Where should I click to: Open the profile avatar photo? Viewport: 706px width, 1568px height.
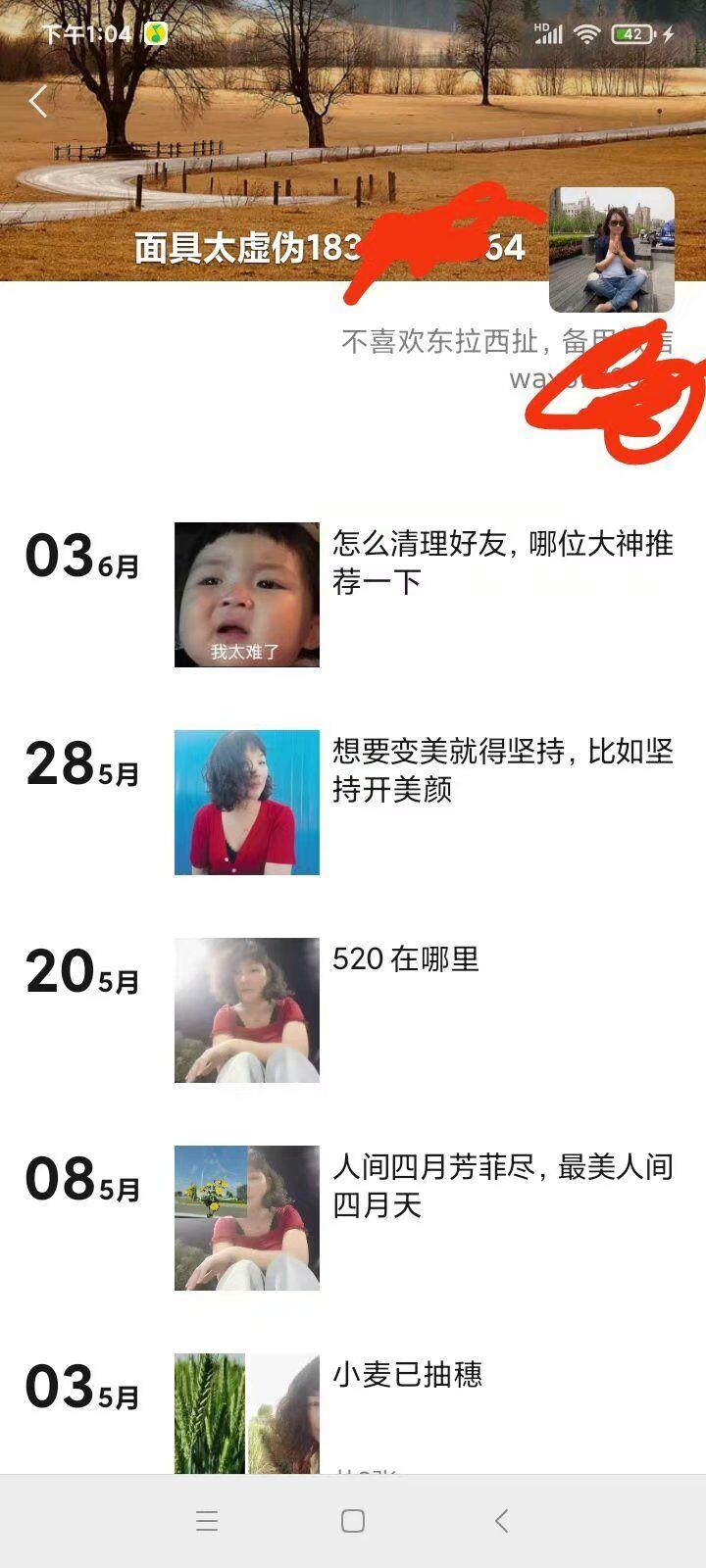[611, 250]
